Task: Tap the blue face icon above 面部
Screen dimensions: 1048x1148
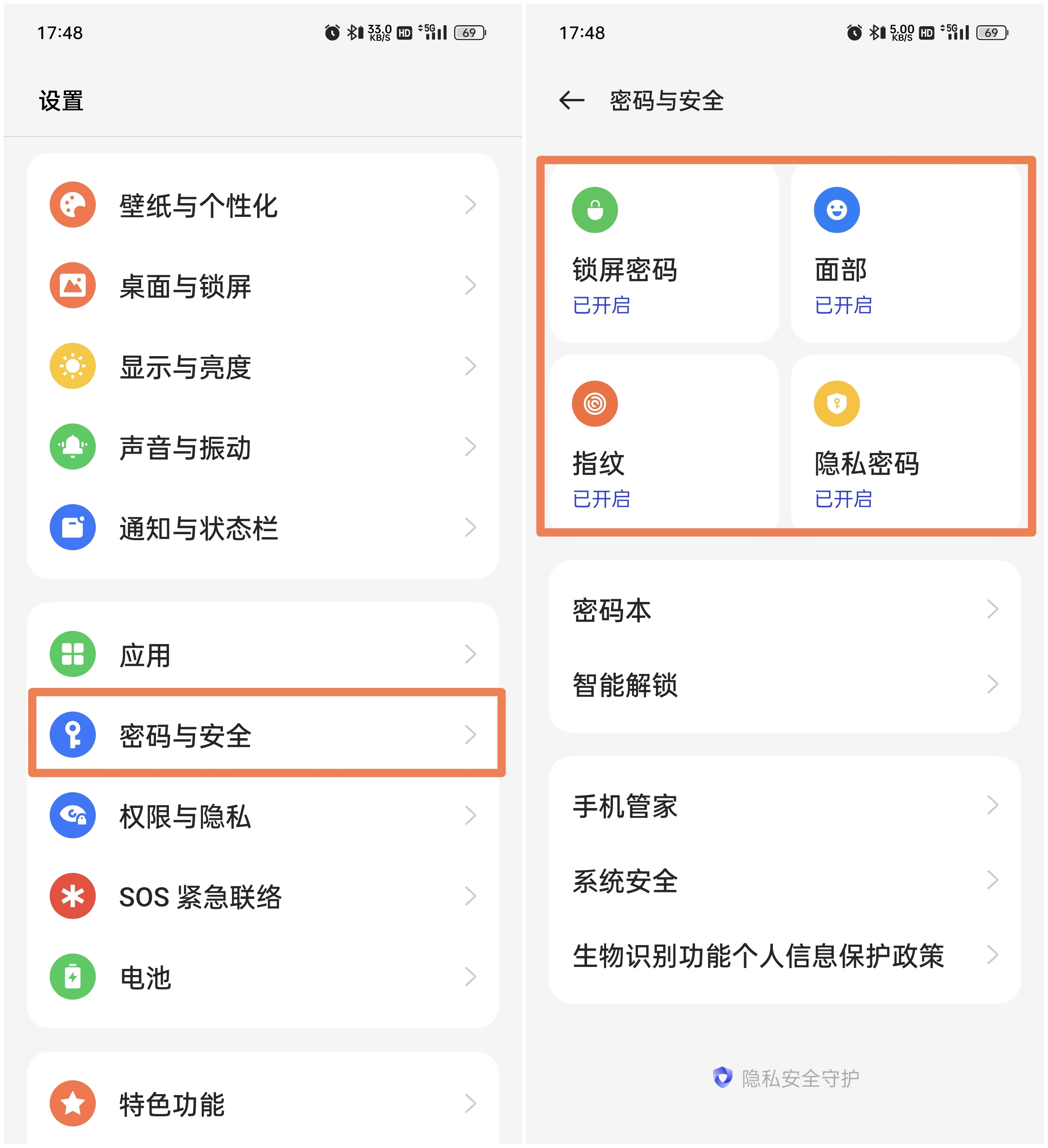Action: (x=837, y=210)
